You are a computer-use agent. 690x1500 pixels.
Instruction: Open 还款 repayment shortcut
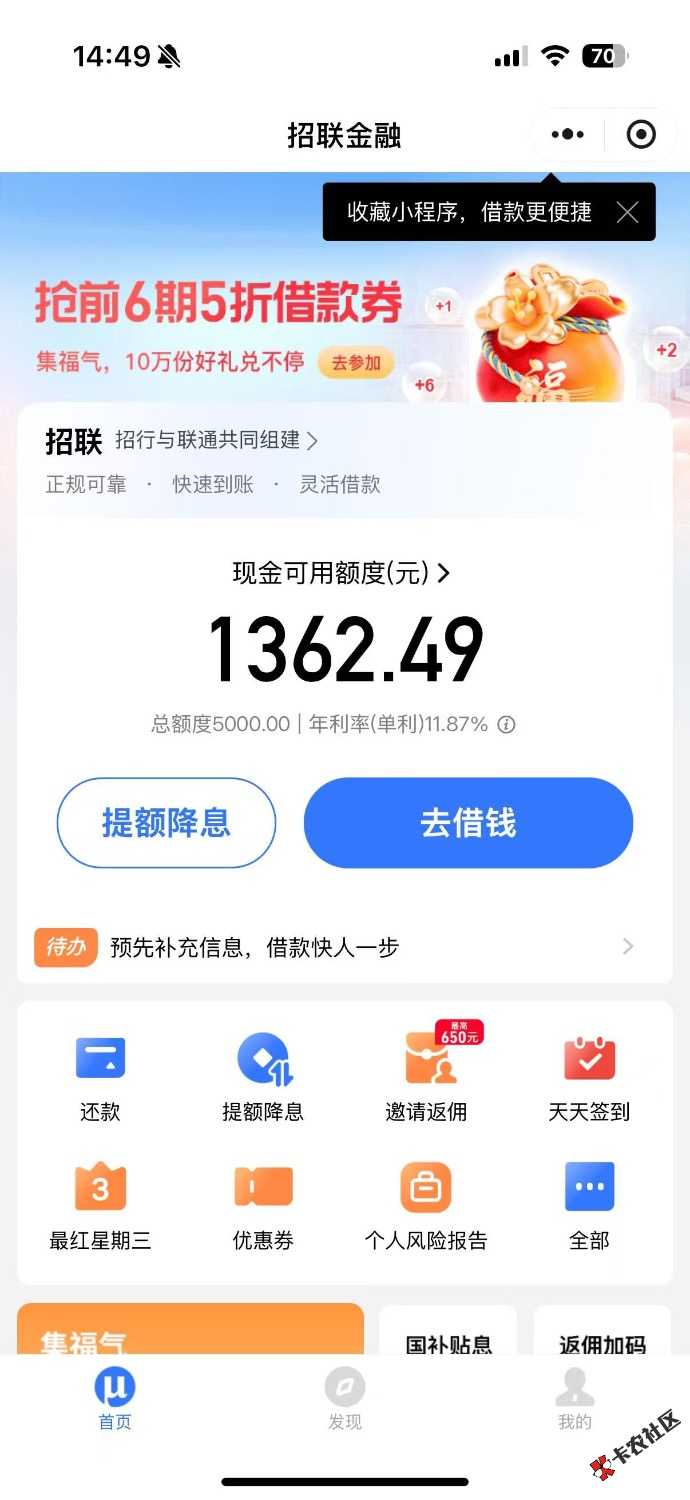(x=100, y=1078)
